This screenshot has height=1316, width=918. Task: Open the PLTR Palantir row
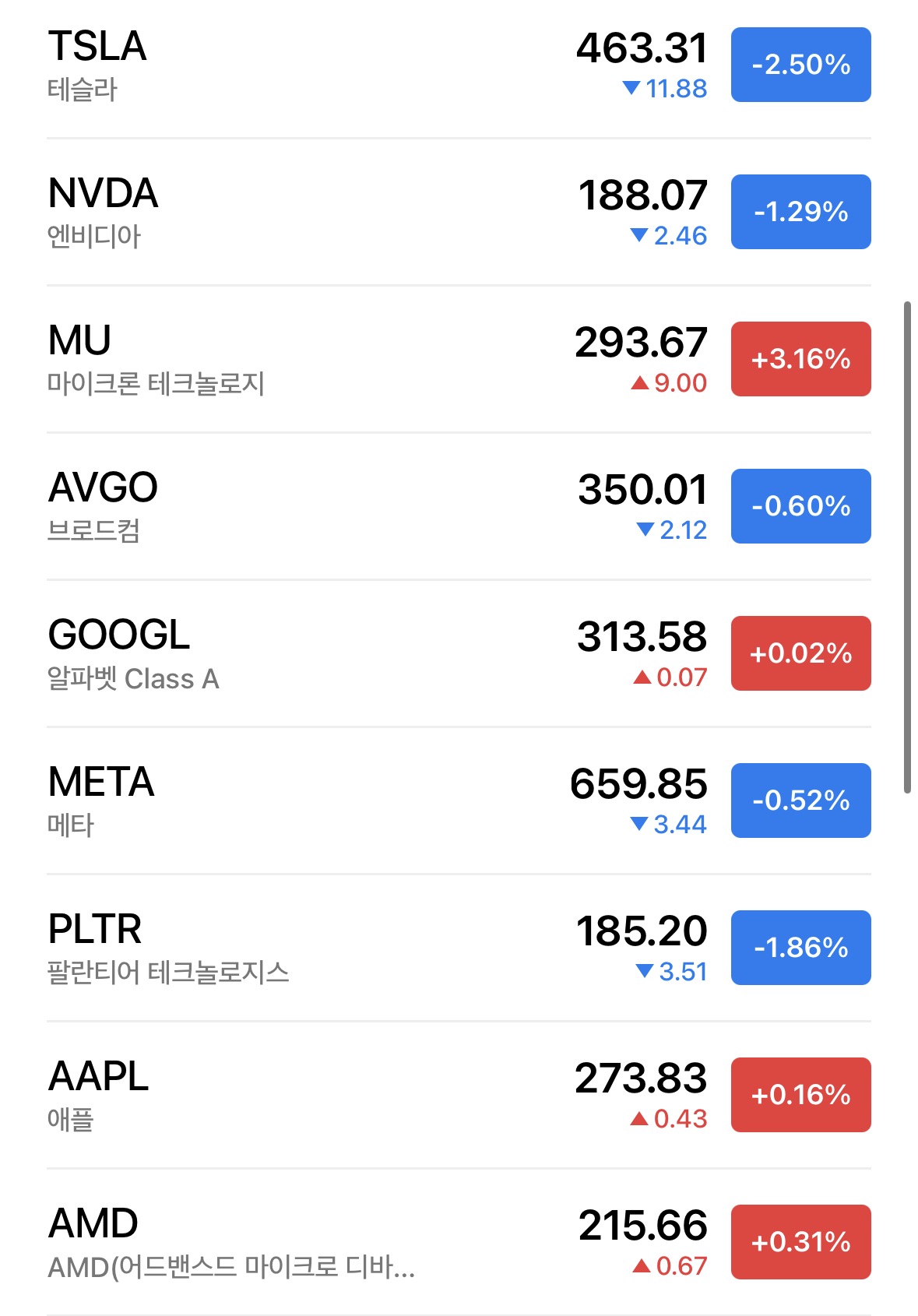[311, 948]
